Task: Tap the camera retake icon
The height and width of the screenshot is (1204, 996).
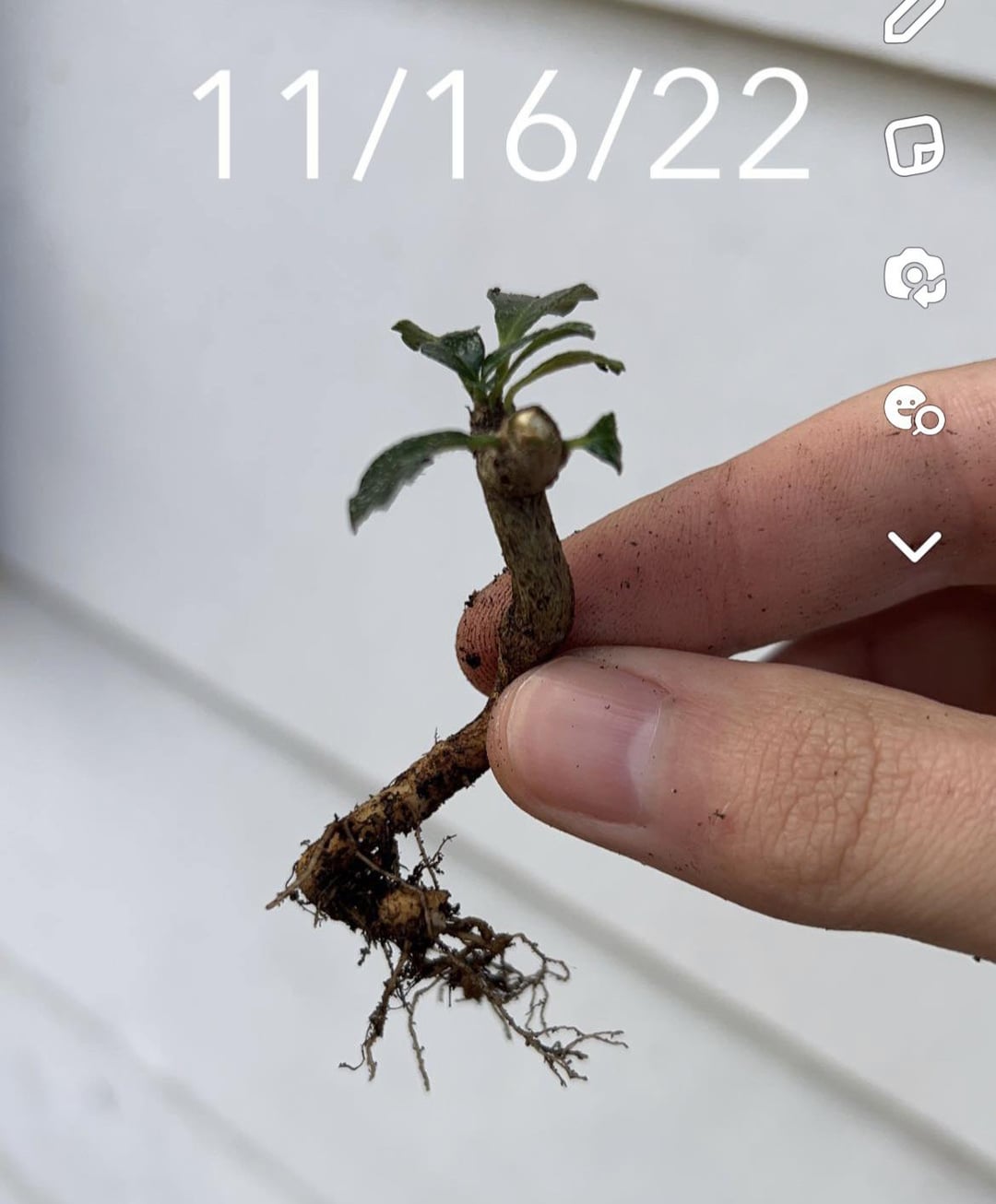Action: (914, 277)
